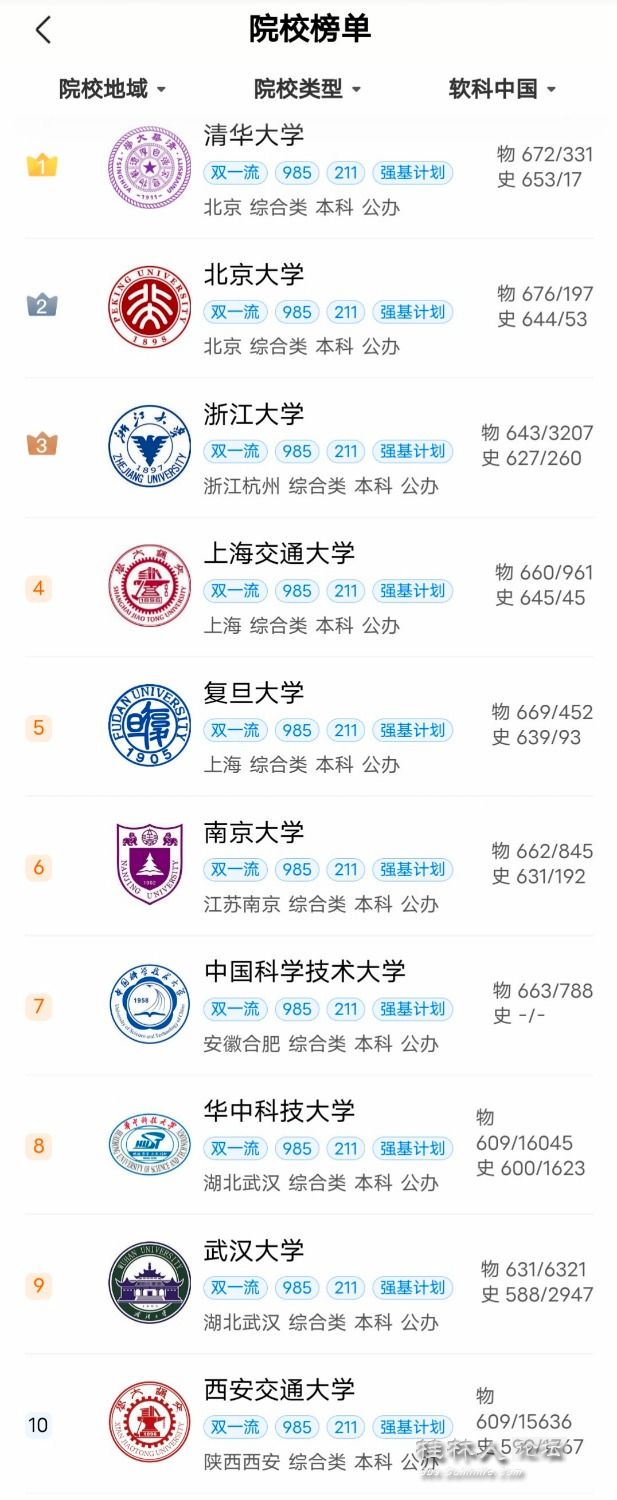Screen dimensions: 617x1500
Task: Open the 院校地域 region filter dropdown
Action: coord(112,89)
